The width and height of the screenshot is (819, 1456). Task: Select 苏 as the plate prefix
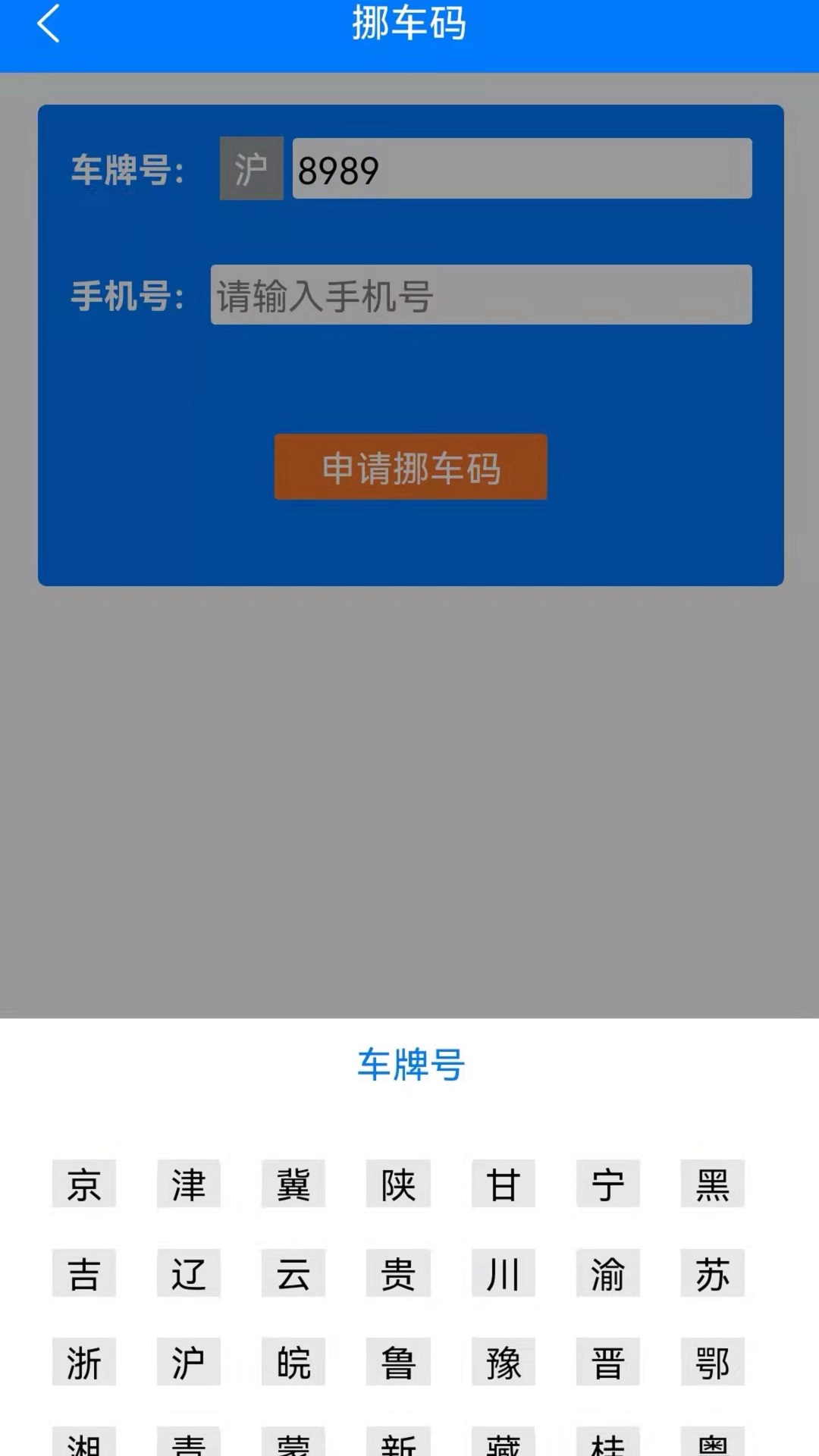[712, 1273]
